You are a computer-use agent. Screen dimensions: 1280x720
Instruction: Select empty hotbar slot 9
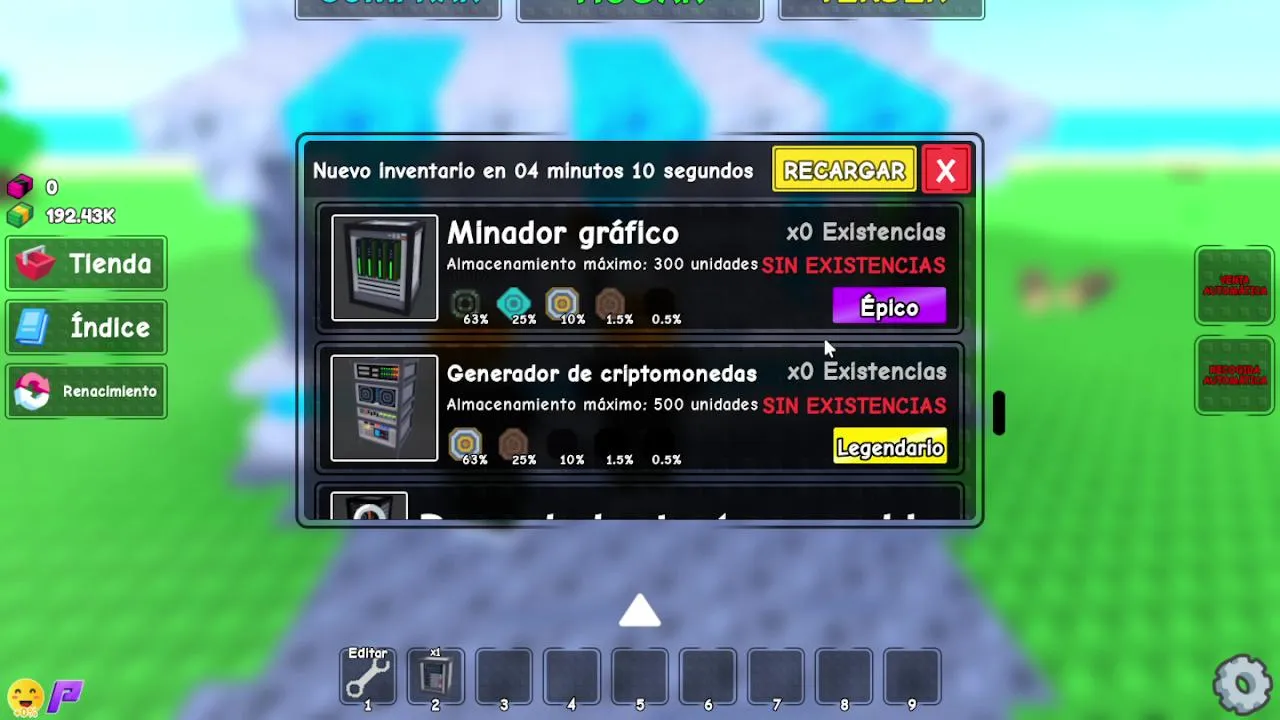(911, 678)
